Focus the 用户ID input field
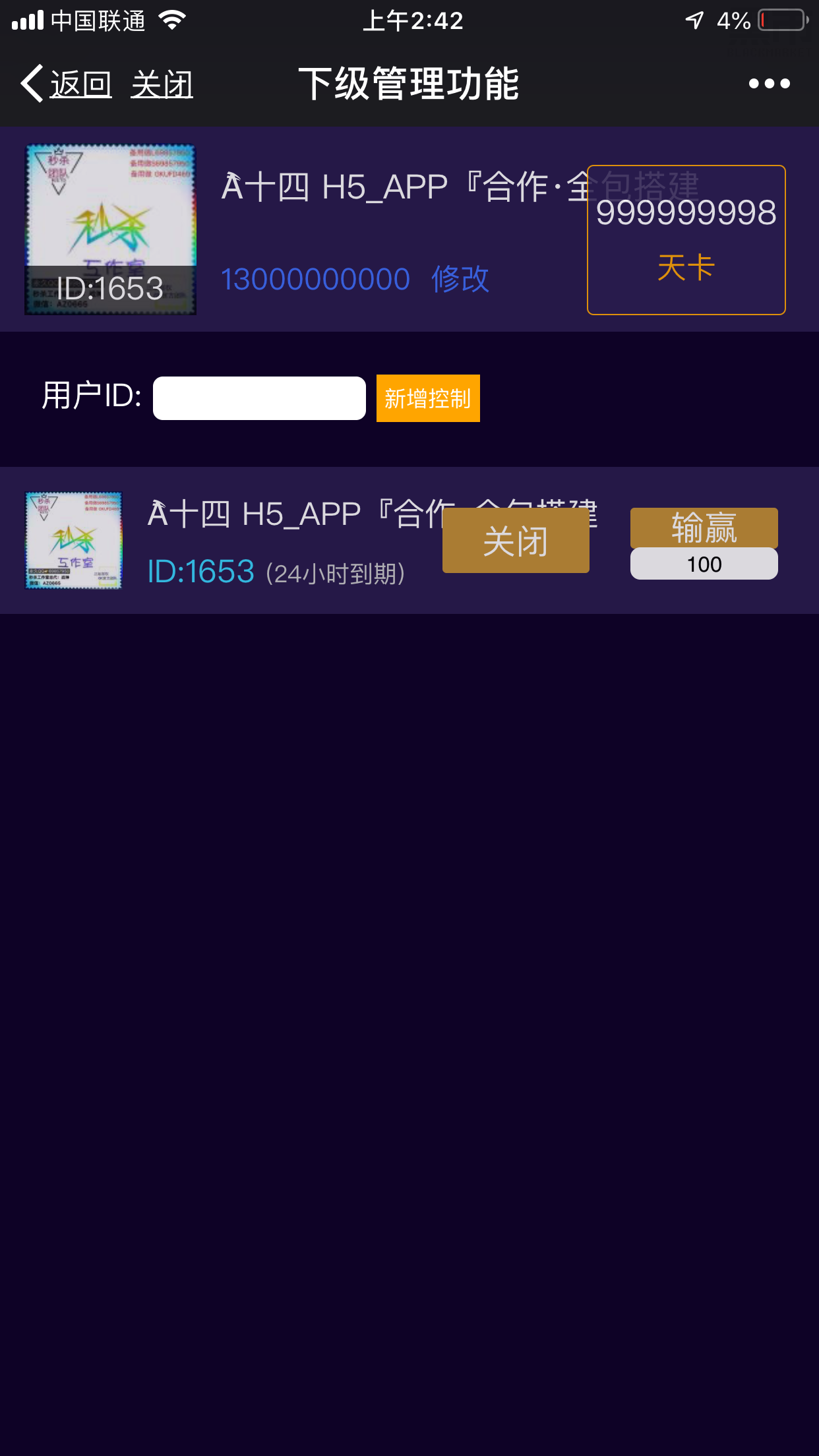Viewport: 819px width, 1456px height. click(259, 398)
